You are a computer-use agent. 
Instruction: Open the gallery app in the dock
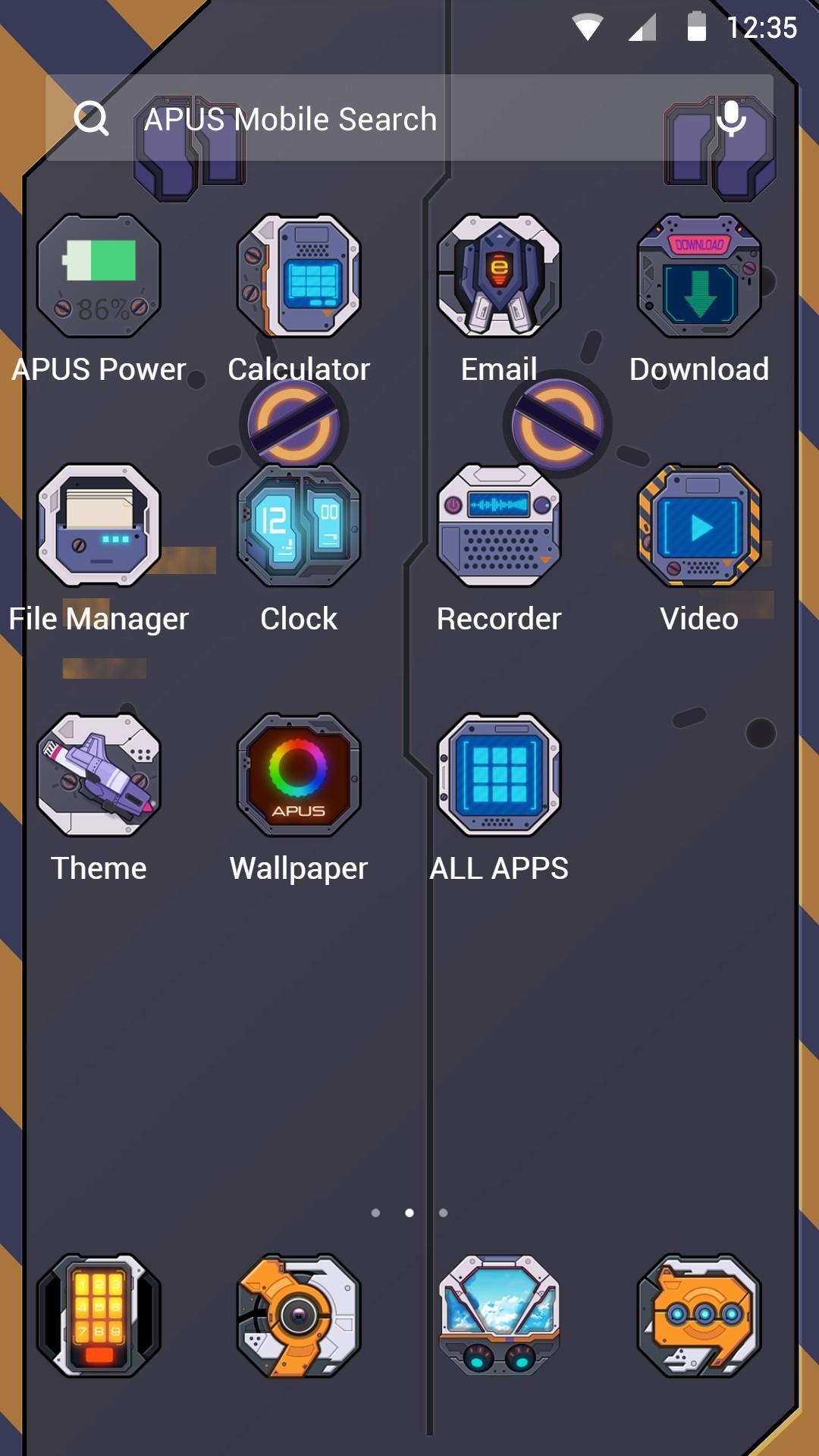(x=499, y=1315)
